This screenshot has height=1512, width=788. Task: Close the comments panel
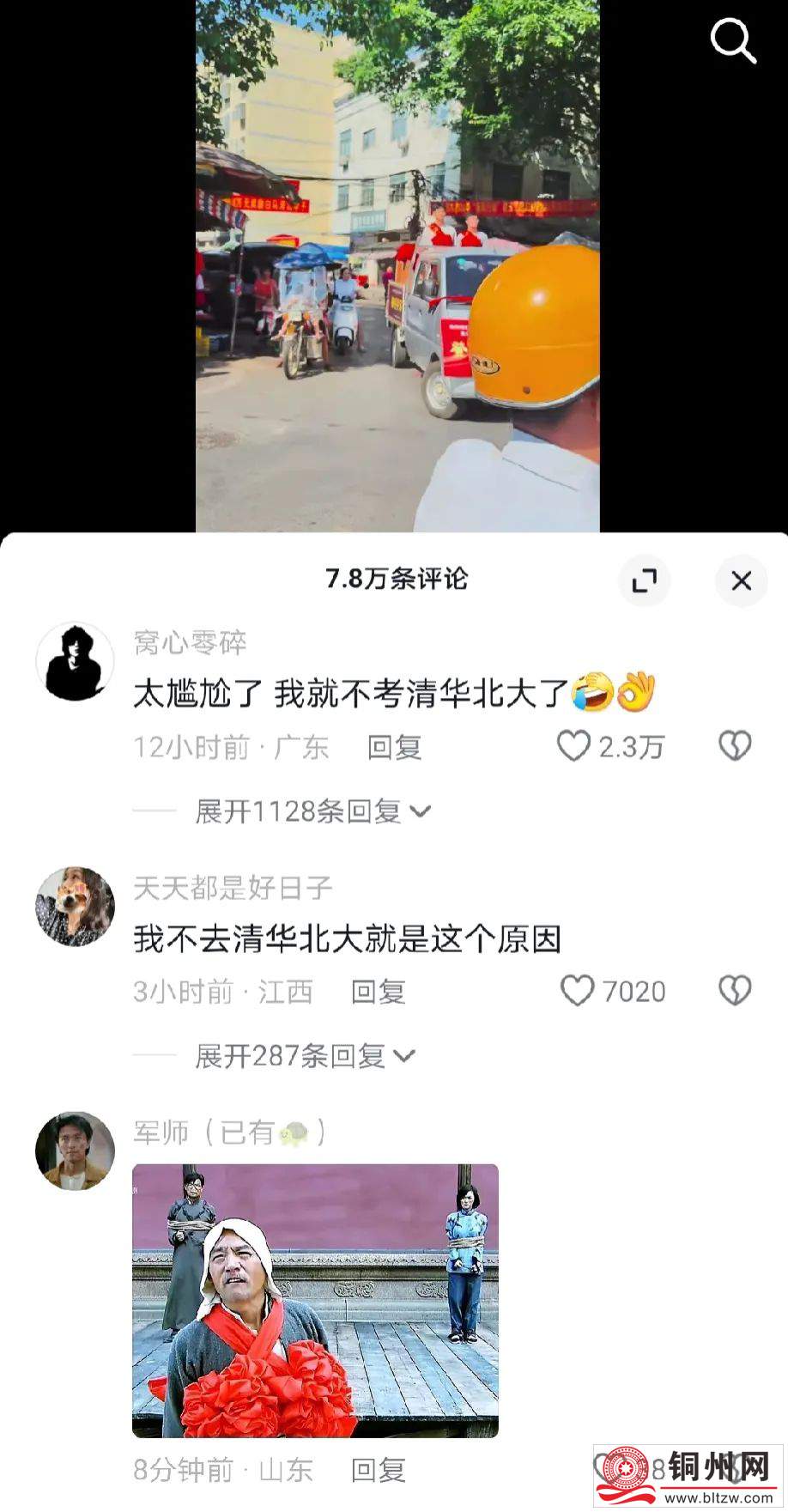click(741, 580)
